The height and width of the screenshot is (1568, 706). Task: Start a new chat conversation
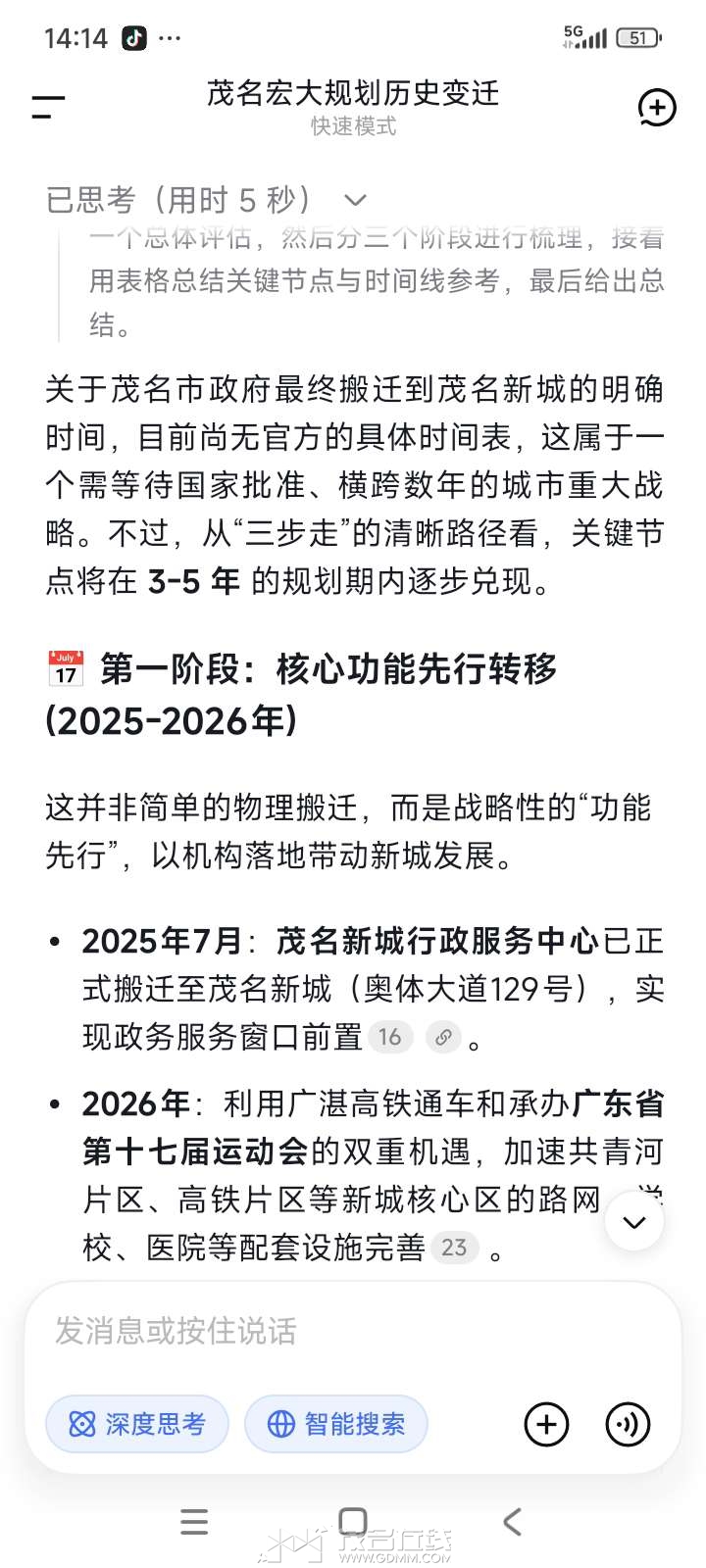[x=656, y=107]
